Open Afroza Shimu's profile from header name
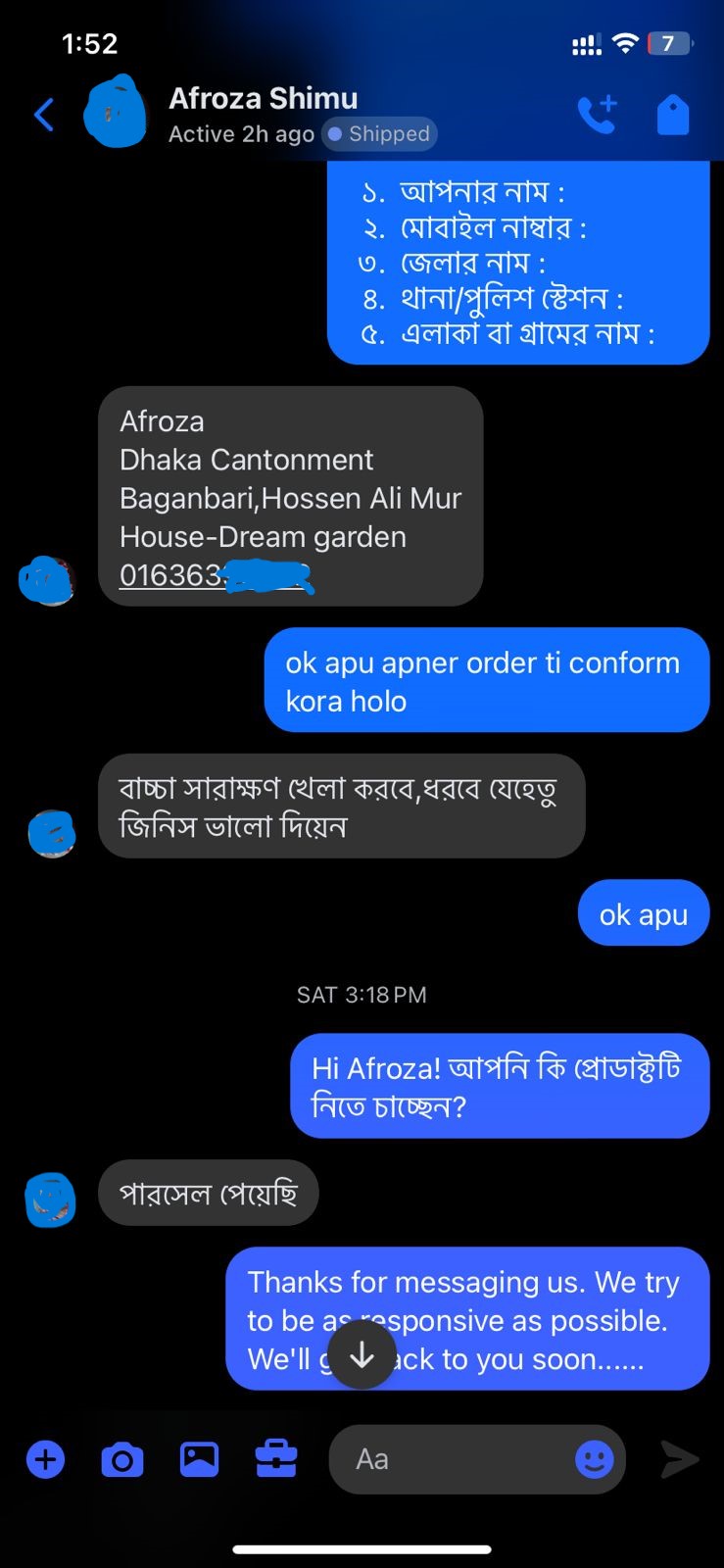This screenshot has height=1568, width=724. (264, 98)
